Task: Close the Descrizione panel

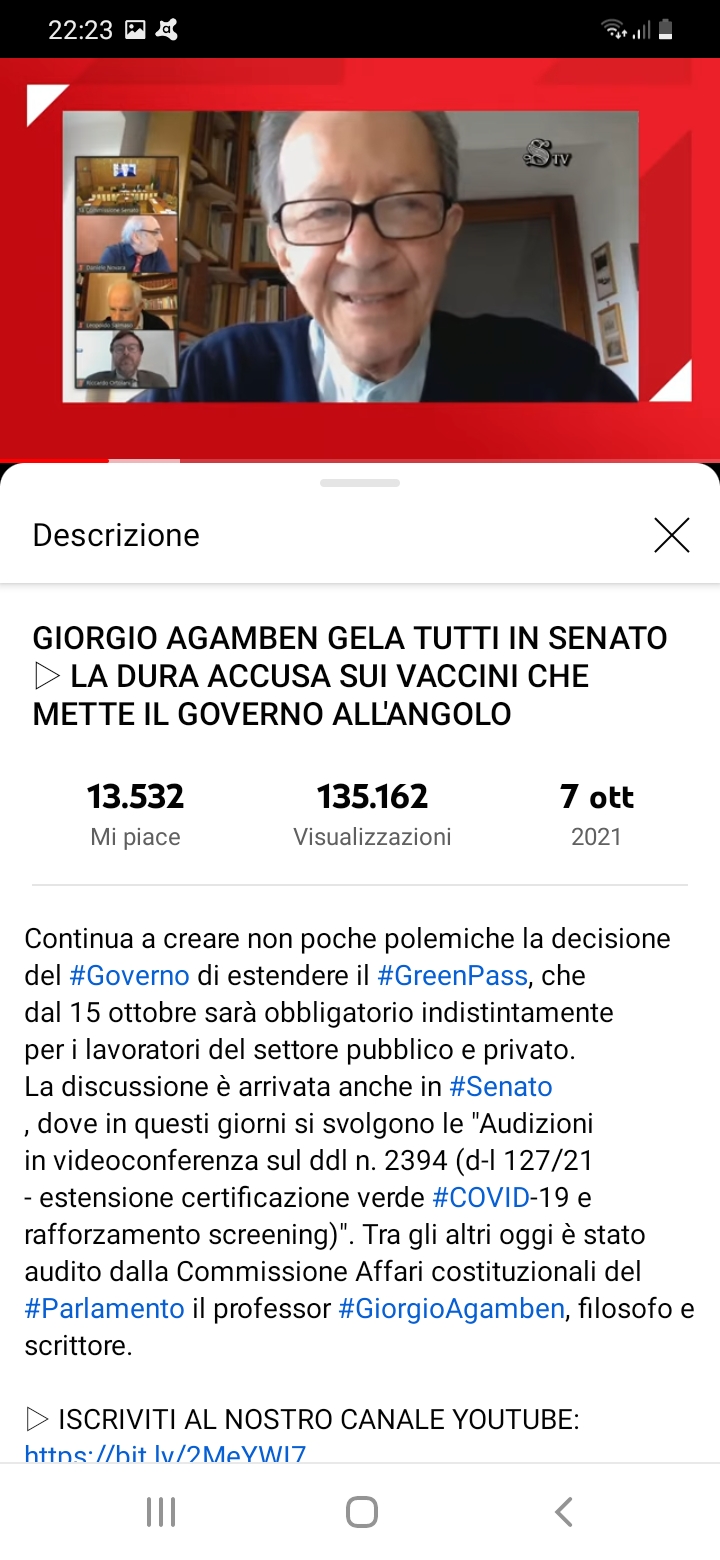Action: 671,536
